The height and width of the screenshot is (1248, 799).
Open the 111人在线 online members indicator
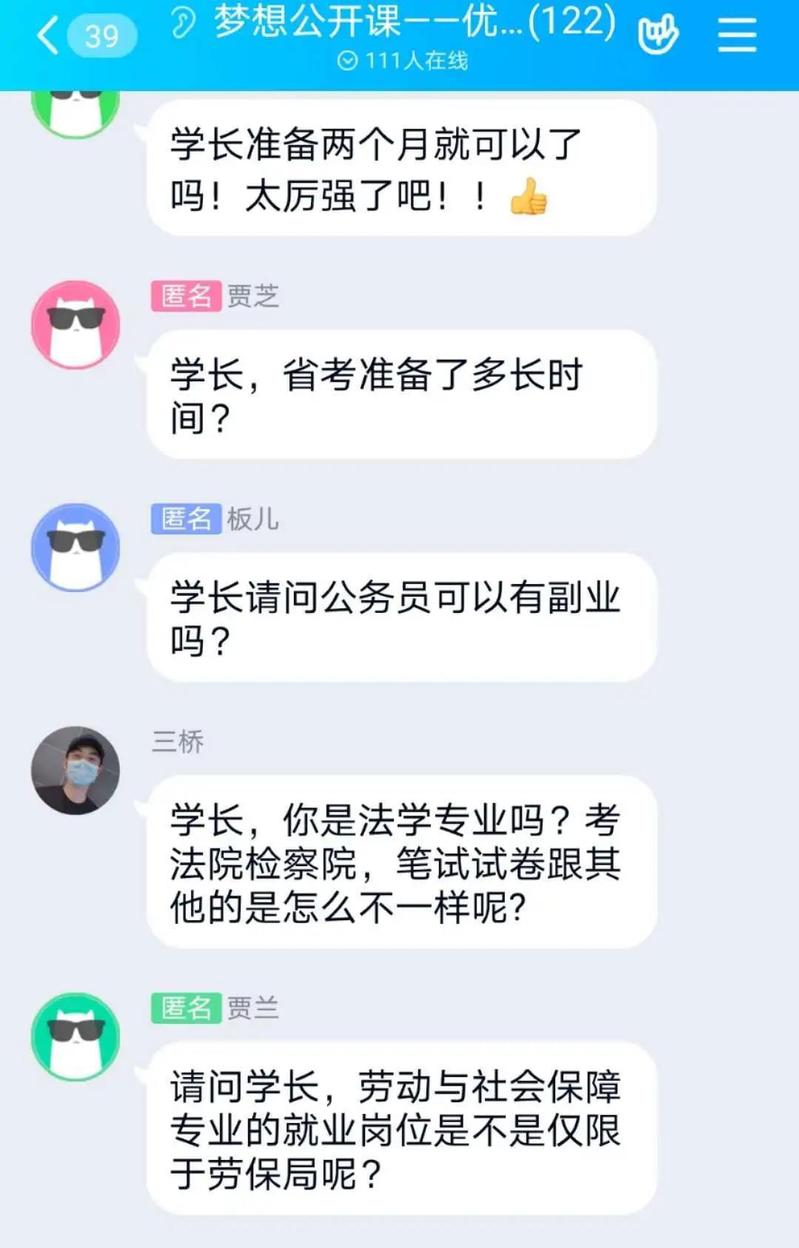tap(402, 61)
